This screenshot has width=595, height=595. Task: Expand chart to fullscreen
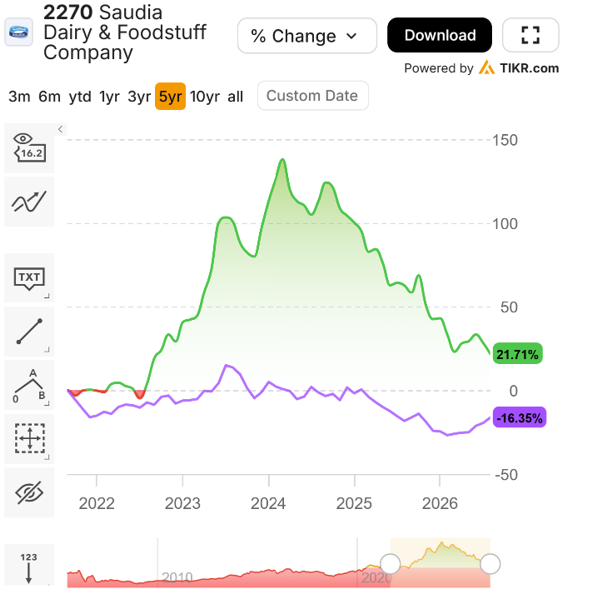(x=530, y=35)
